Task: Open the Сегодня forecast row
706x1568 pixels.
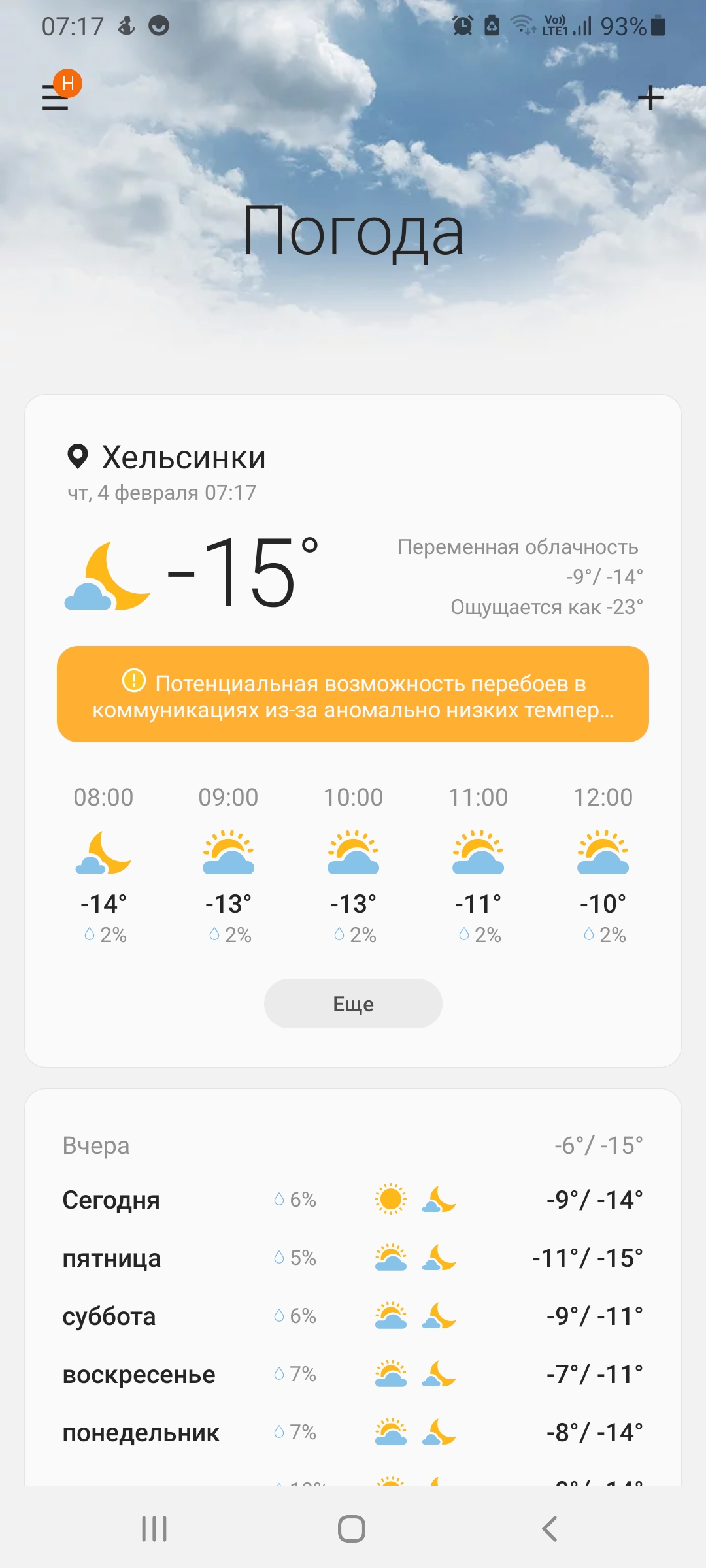Action: click(x=353, y=1200)
